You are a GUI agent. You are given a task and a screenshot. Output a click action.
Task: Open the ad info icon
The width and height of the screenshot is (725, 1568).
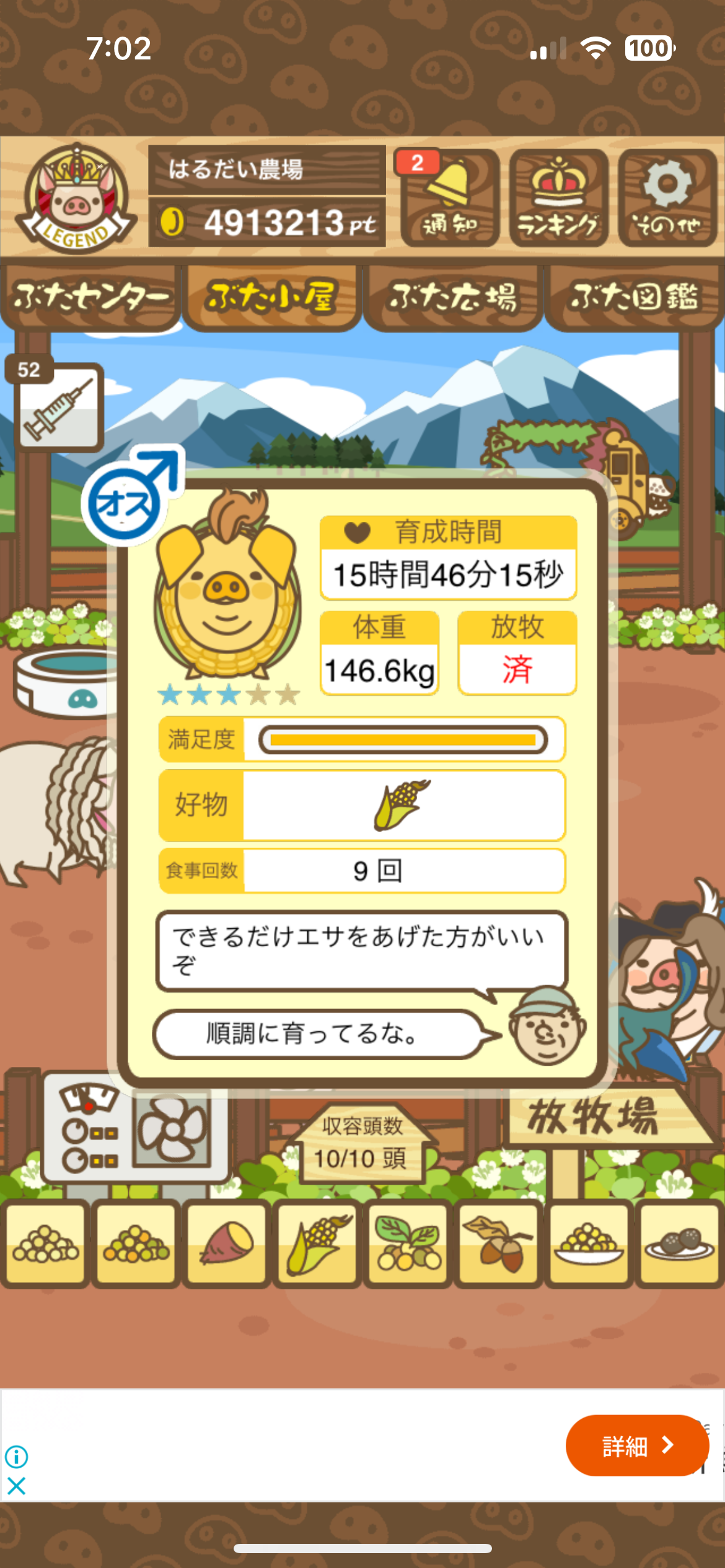click(16, 1457)
